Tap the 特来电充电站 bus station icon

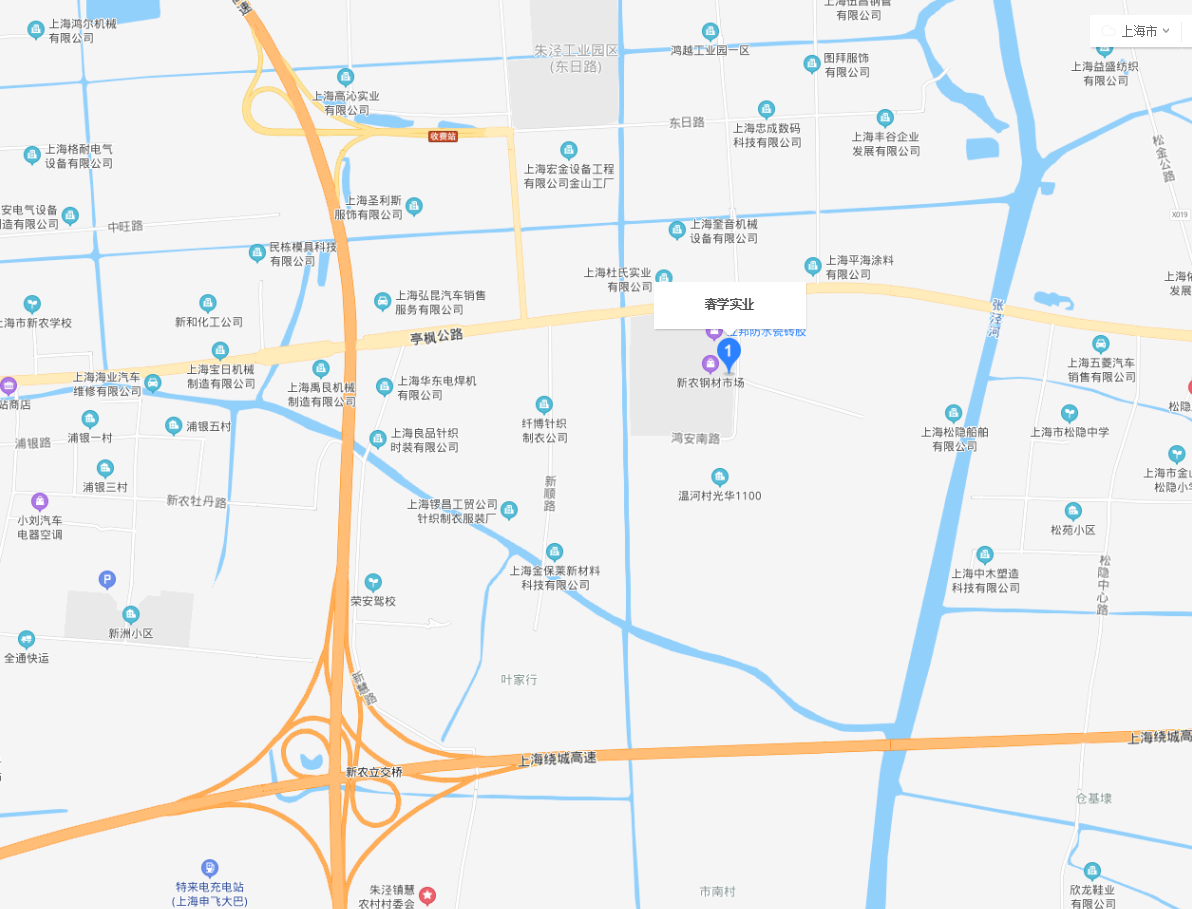pos(209,867)
